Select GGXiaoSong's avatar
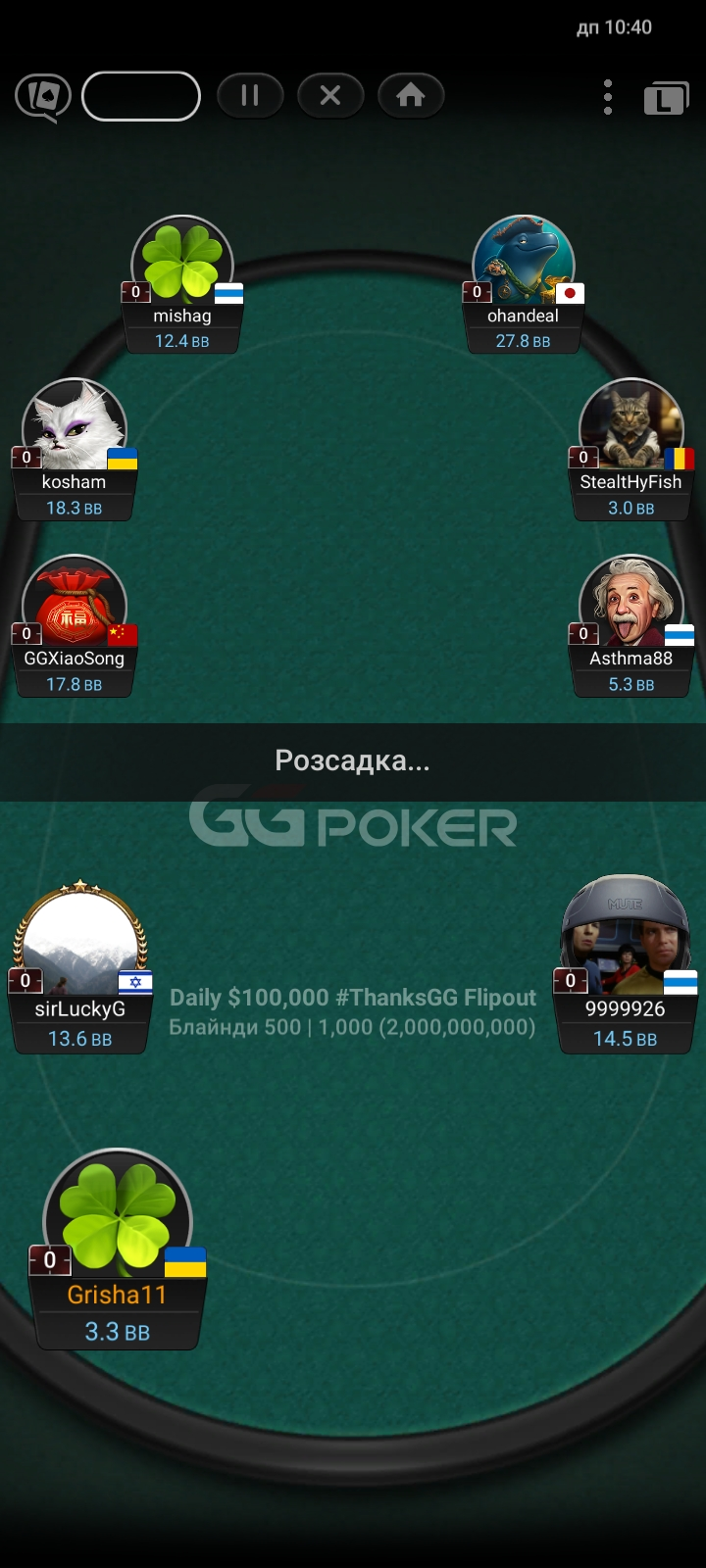The width and height of the screenshot is (706, 1568). point(75,604)
